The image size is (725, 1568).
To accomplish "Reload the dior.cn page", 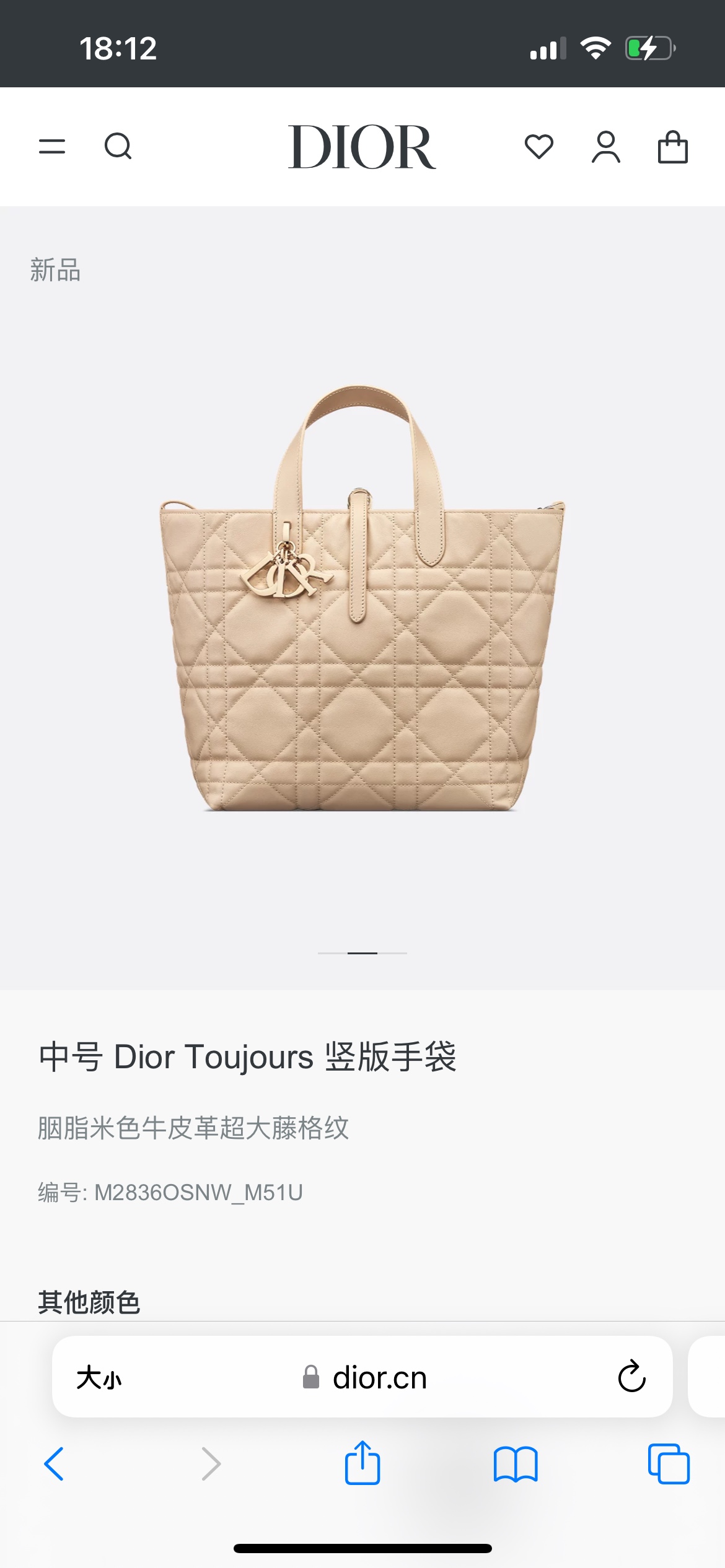I will tap(631, 1377).
